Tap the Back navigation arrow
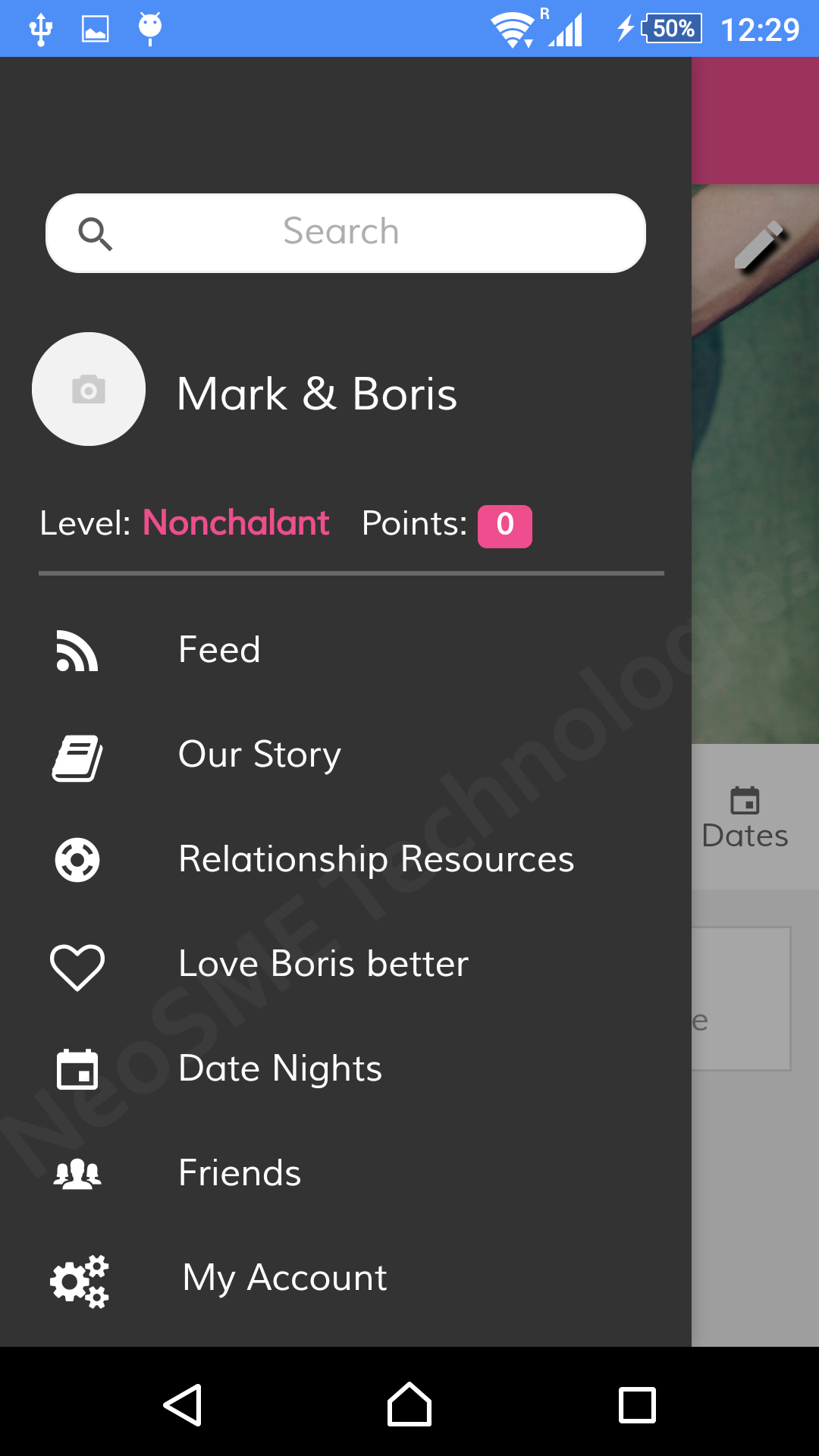Viewport: 819px width, 1456px height. click(184, 1405)
